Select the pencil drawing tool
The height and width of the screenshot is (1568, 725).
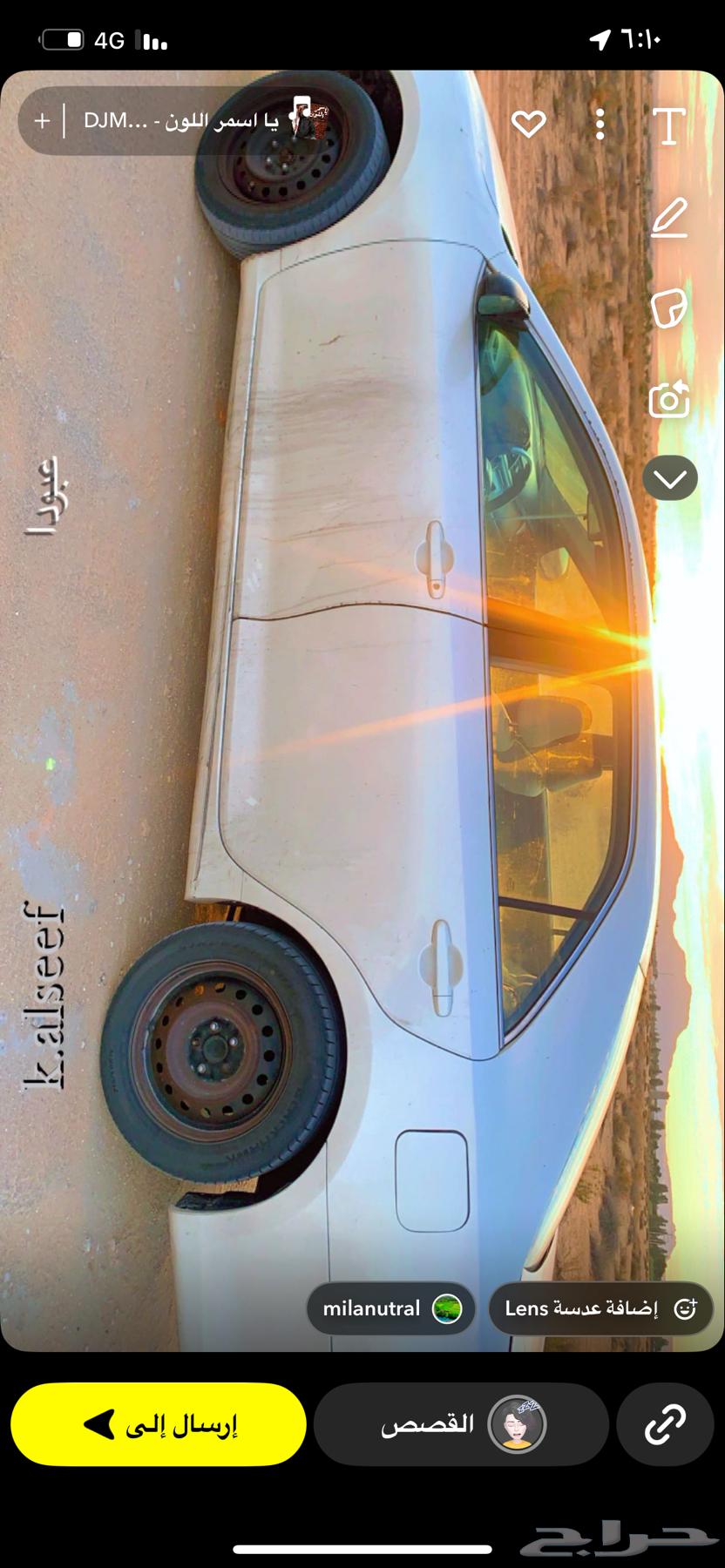(x=669, y=218)
